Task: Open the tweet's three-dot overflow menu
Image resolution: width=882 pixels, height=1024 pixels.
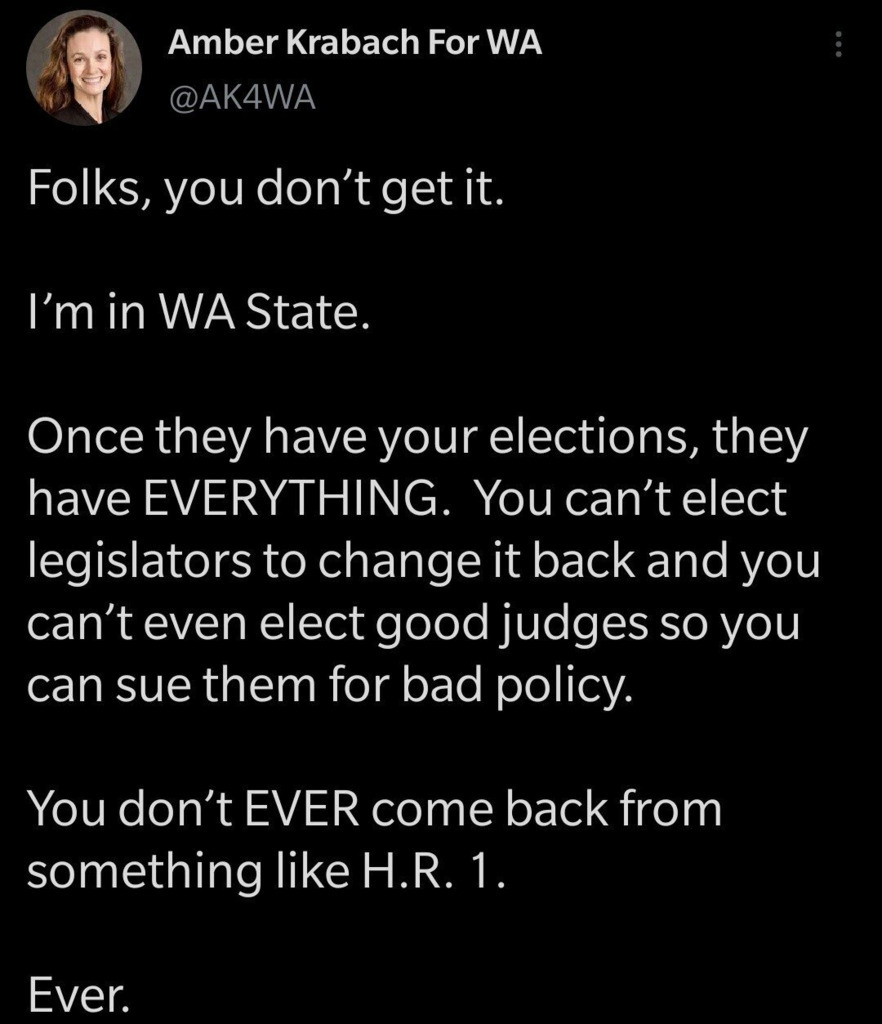Action: pyautogui.click(x=838, y=43)
